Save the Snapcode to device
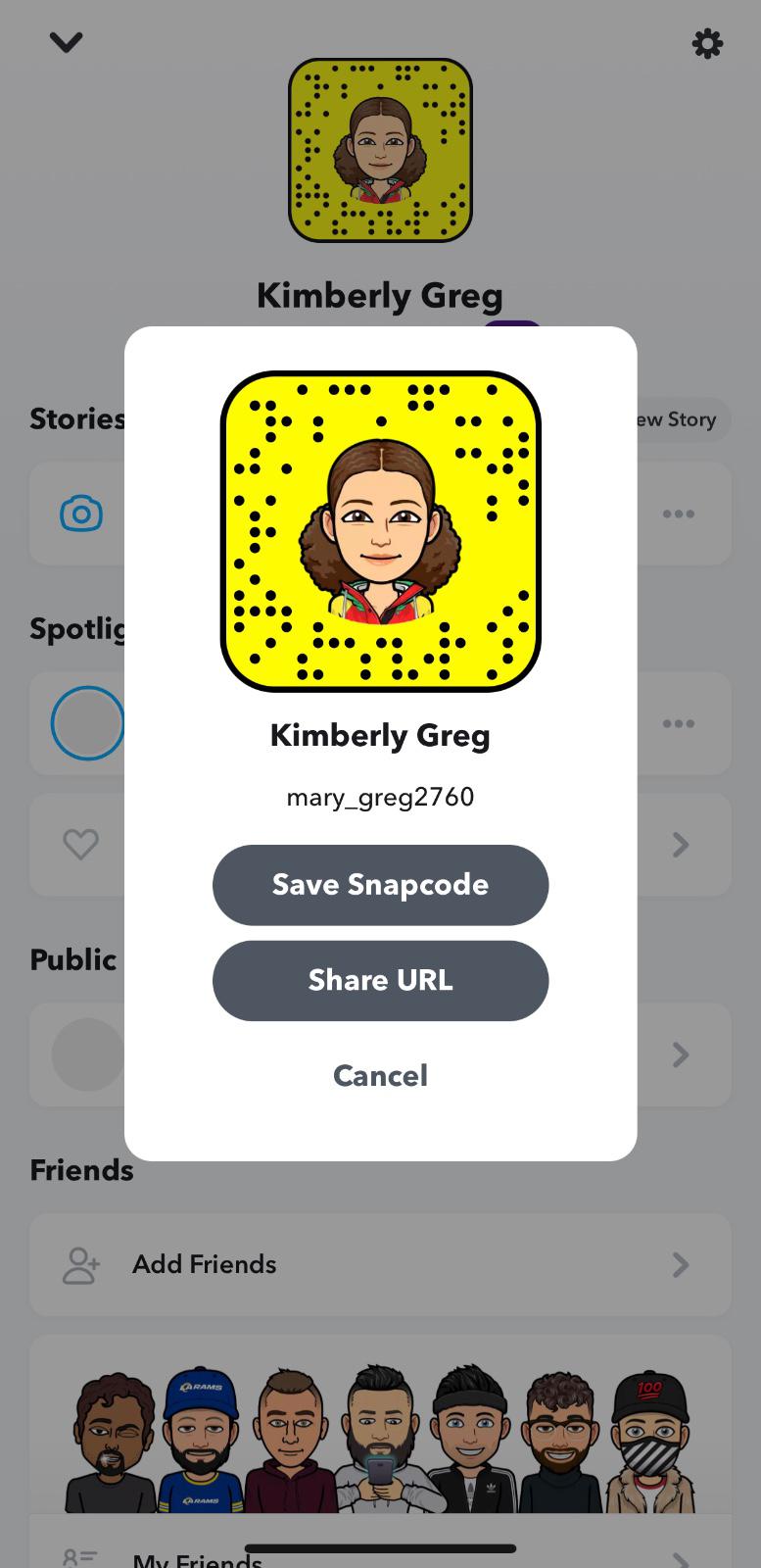 pyautogui.click(x=380, y=885)
